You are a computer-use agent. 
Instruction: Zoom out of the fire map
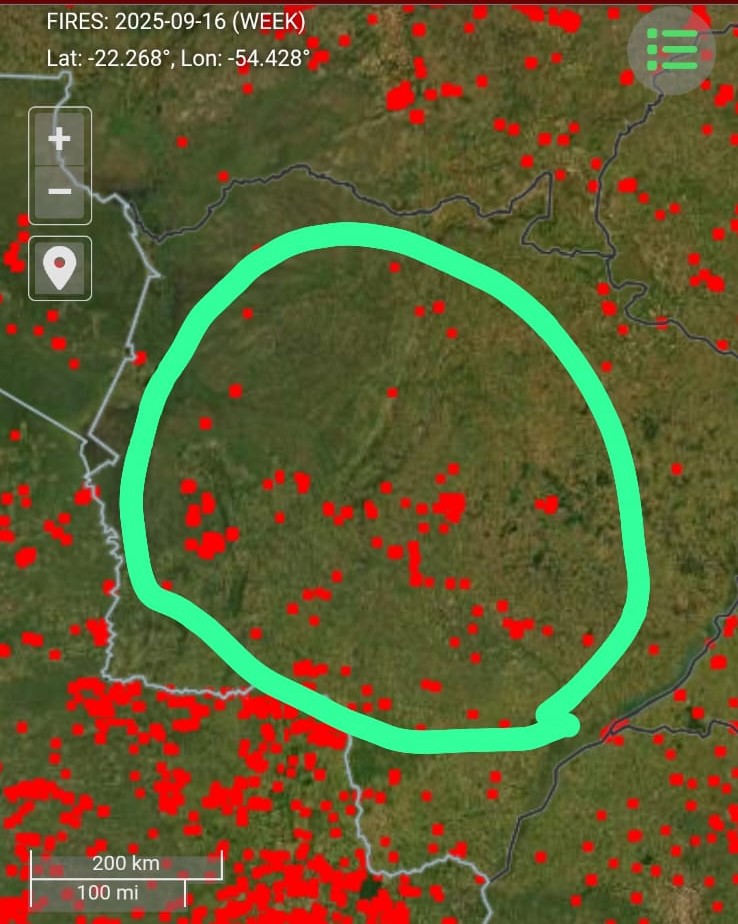pos(60,191)
